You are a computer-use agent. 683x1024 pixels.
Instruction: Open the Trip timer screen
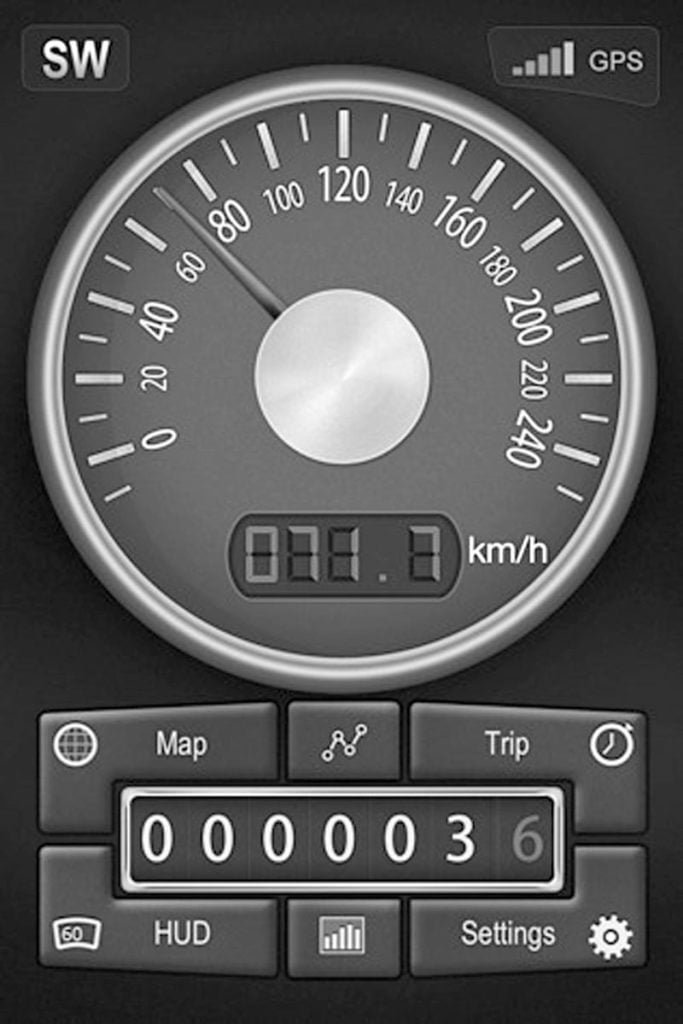527,744
